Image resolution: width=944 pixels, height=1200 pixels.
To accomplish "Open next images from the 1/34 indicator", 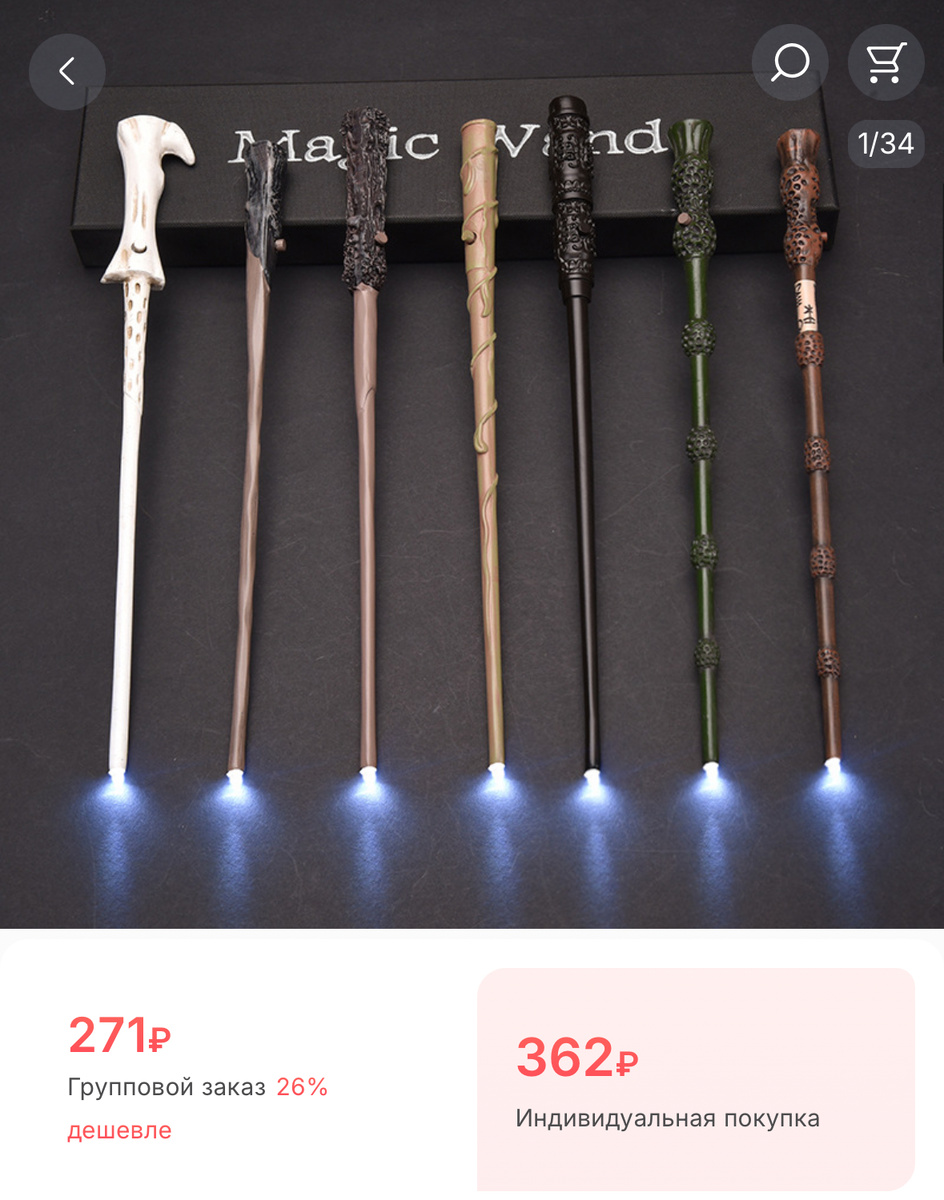I will [x=884, y=144].
